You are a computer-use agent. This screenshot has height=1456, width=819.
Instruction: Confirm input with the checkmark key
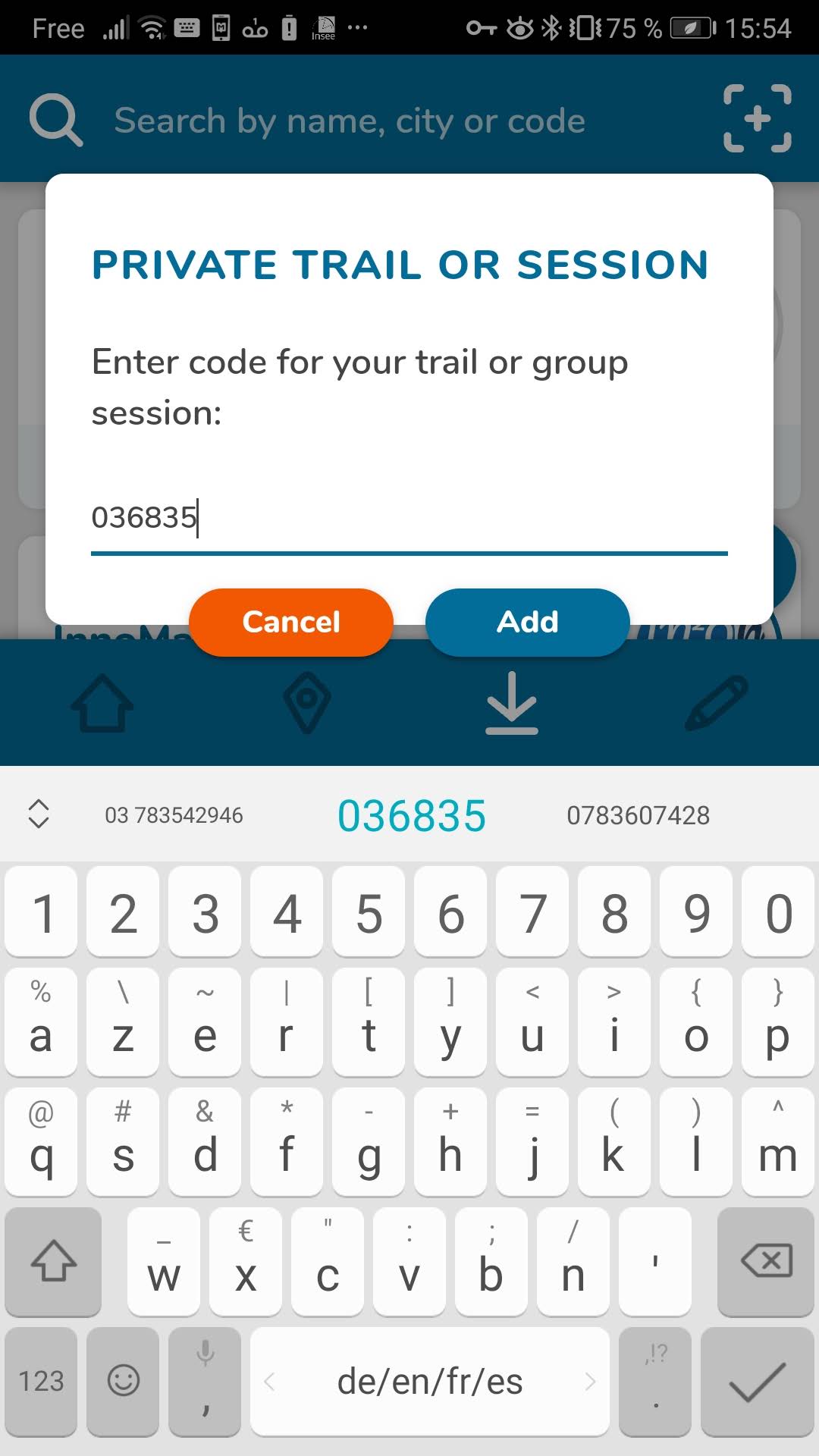[757, 1382]
